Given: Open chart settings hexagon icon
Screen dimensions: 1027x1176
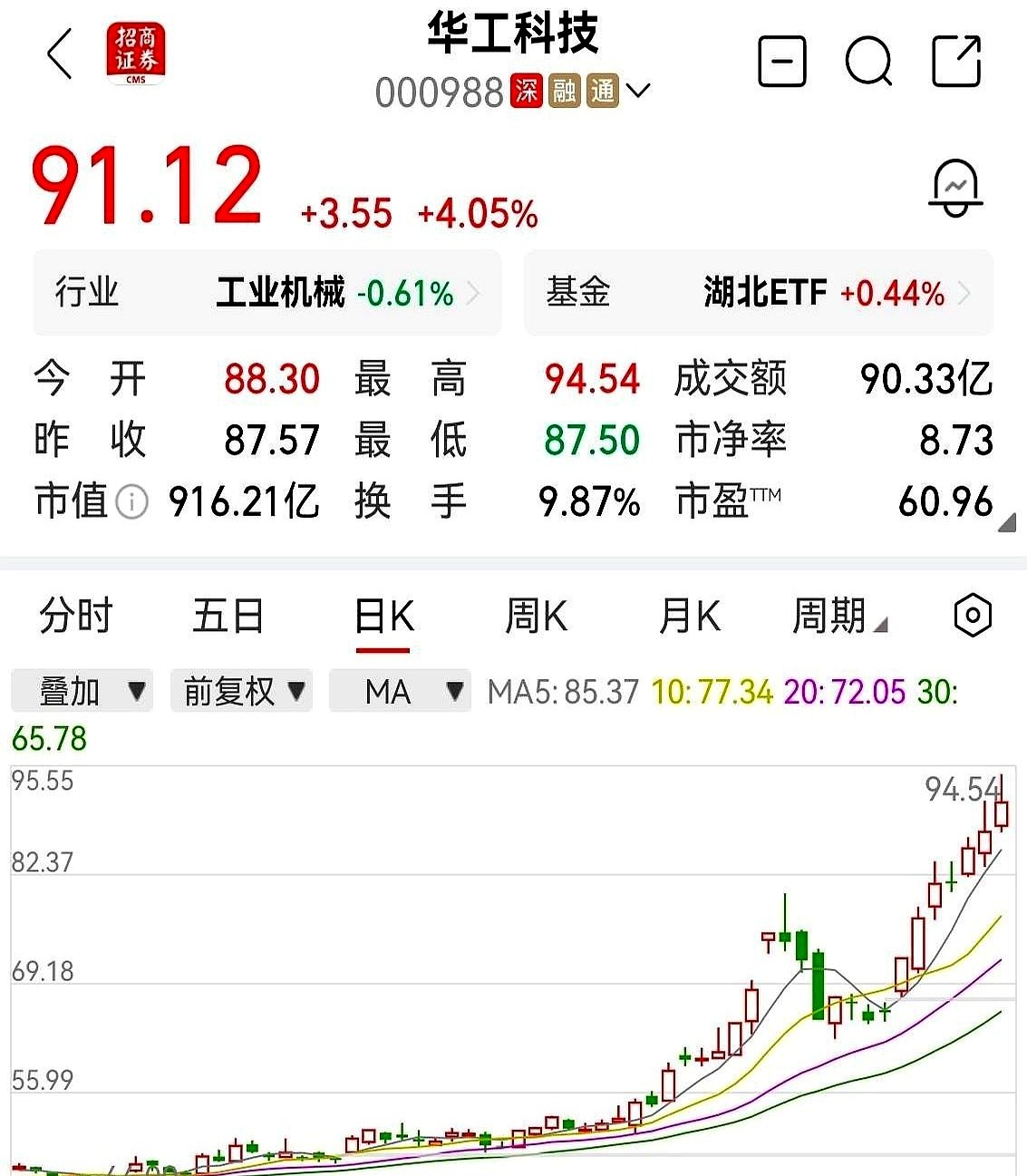Looking at the screenshot, I should pos(973,616).
